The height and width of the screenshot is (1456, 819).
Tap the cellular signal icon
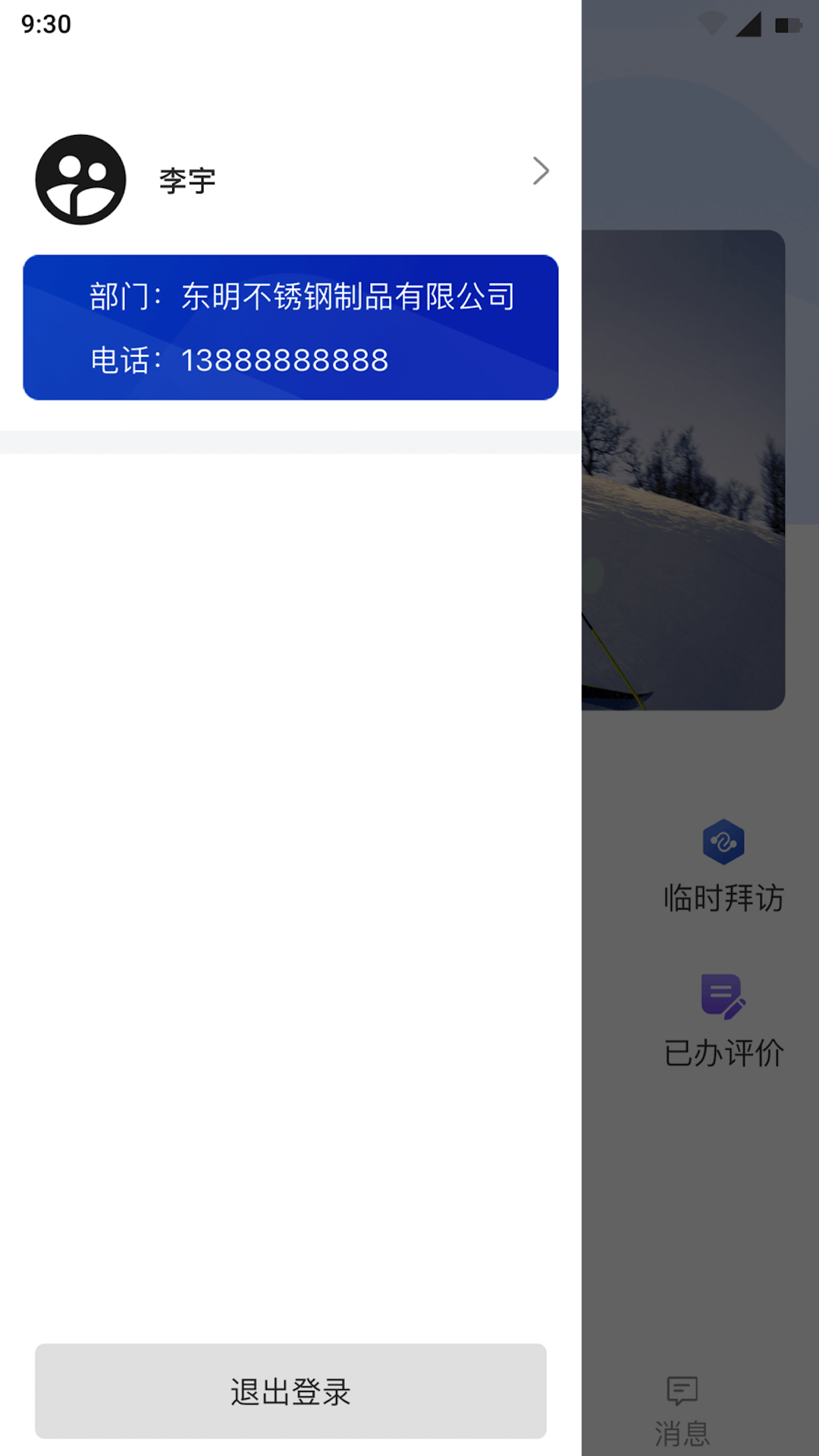tap(748, 23)
